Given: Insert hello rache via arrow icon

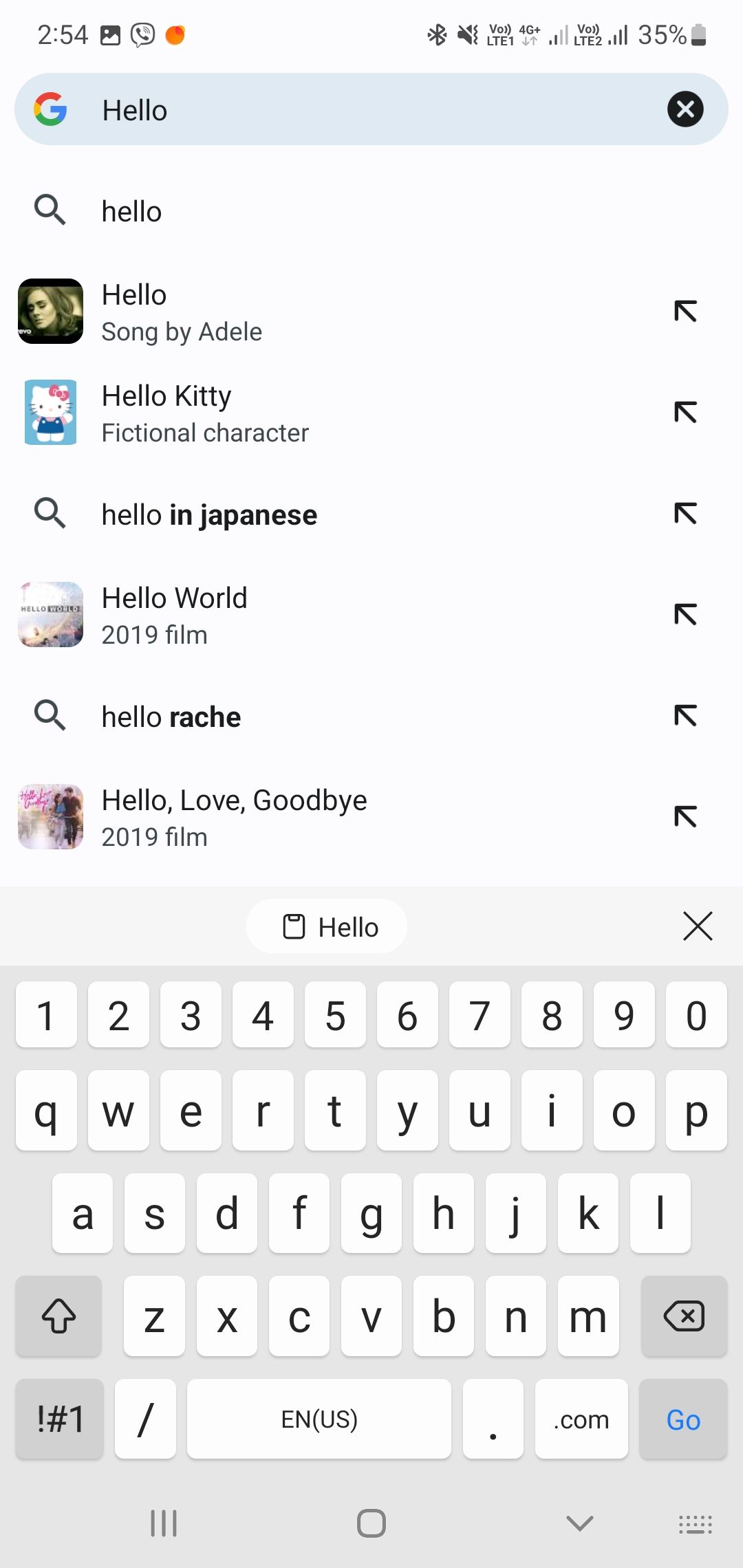Looking at the screenshot, I should coord(685,716).
